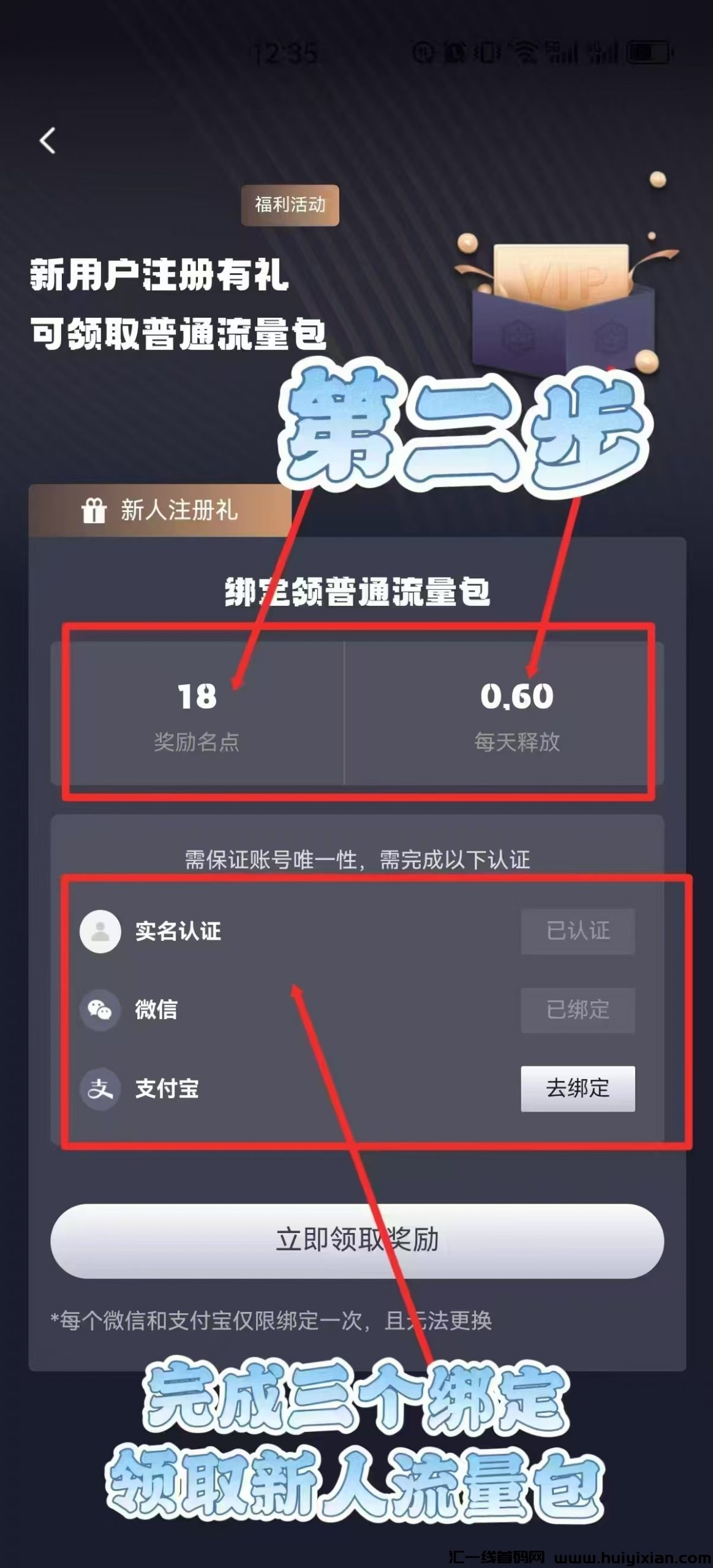Claim reward with 立即领取奖励 button
This screenshot has width=713, height=1568.
tap(356, 1240)
